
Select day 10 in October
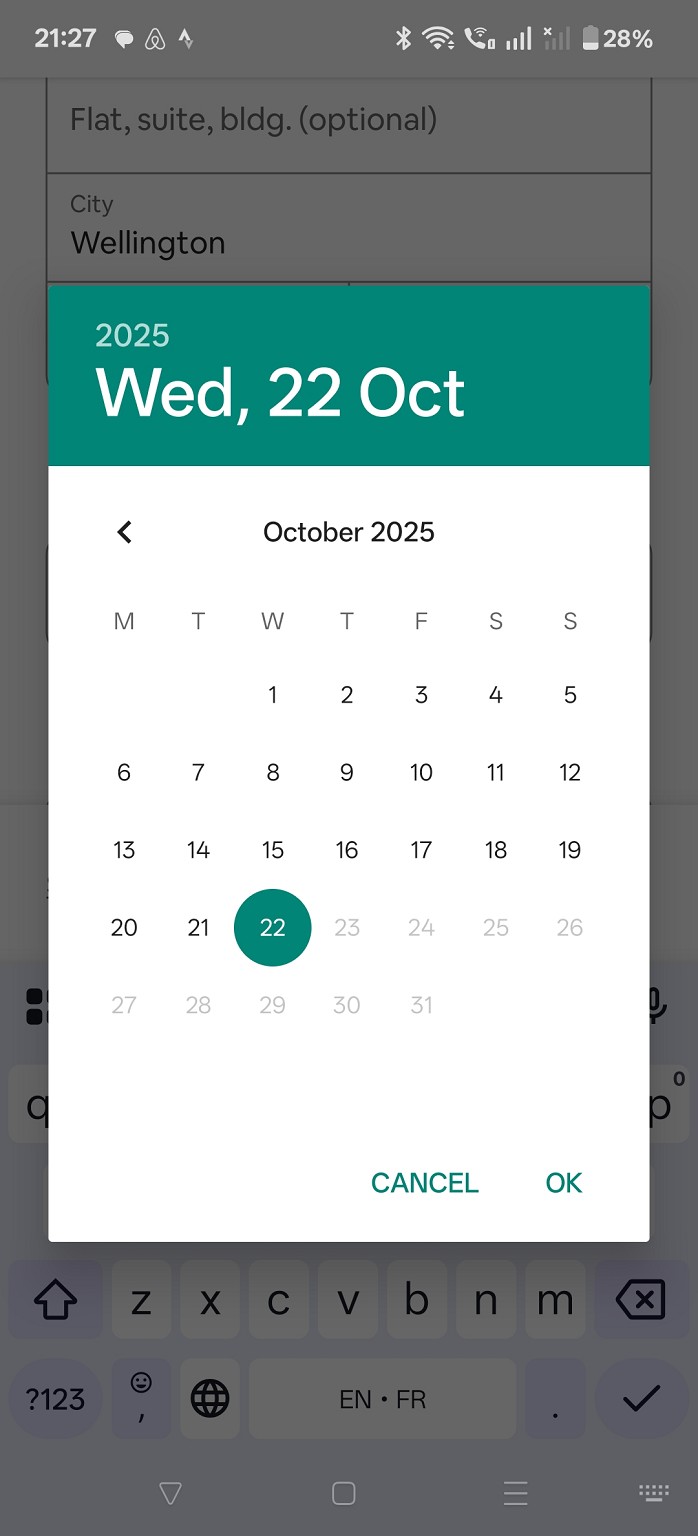tap(421, 772)
